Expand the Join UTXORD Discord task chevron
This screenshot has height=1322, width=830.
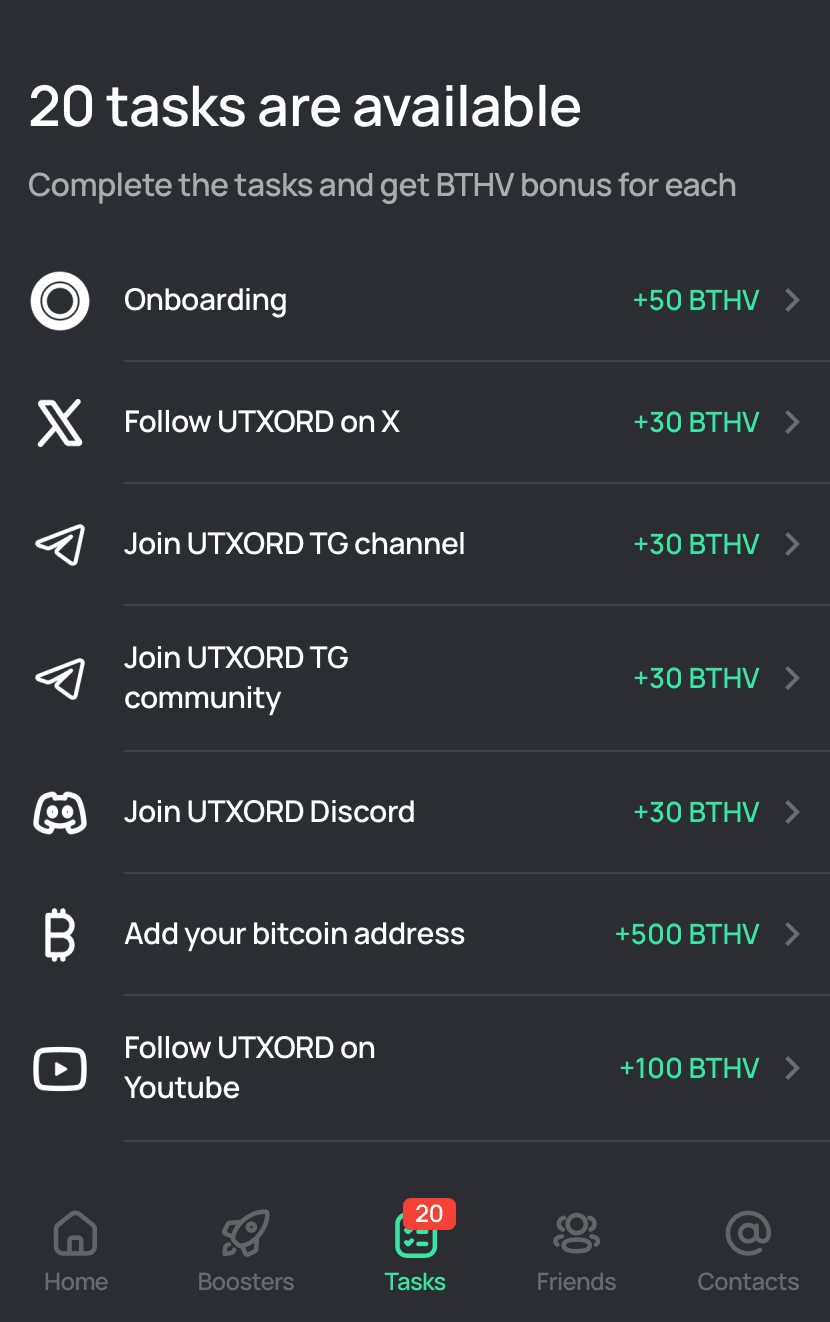[793, 812]
